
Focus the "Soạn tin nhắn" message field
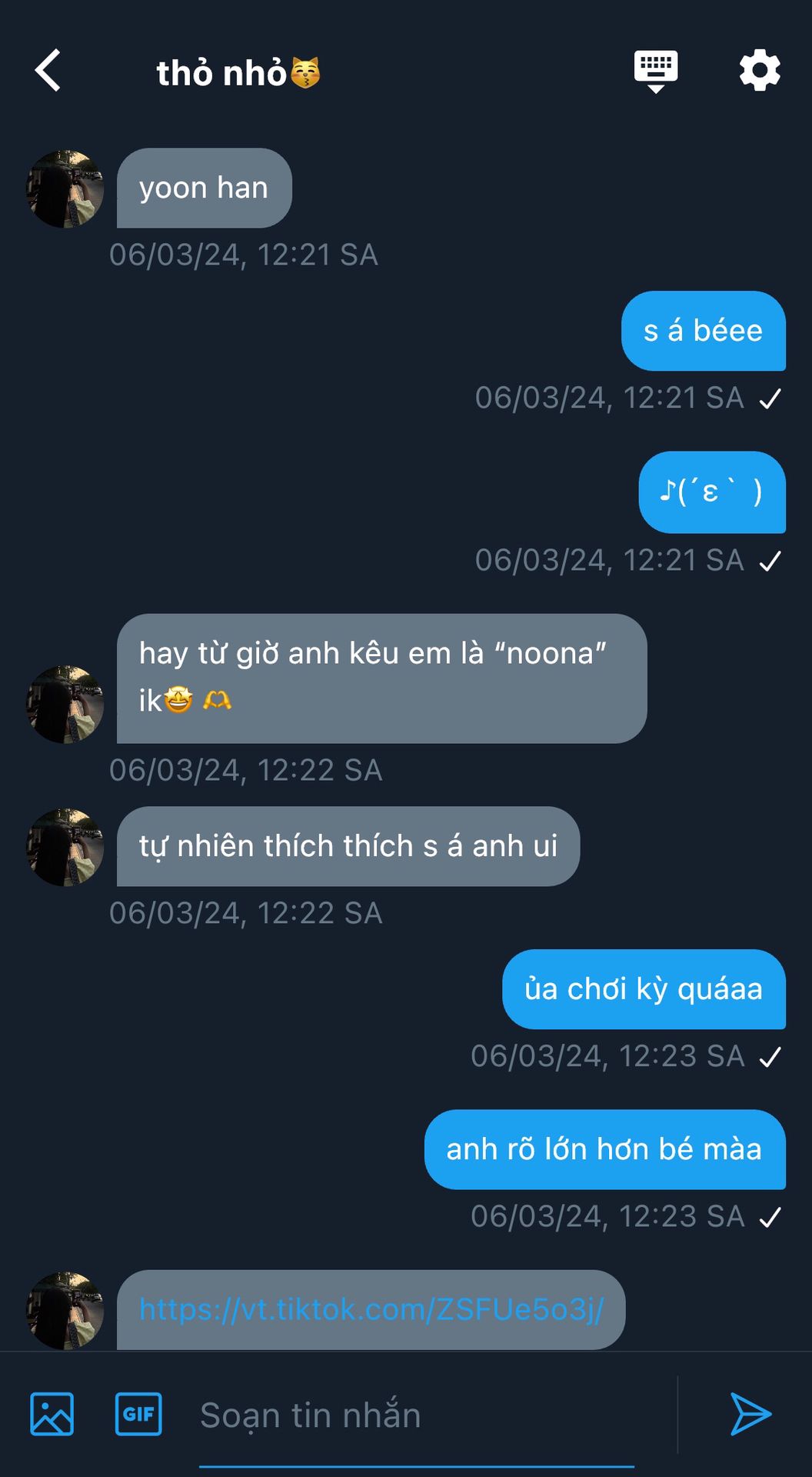click(x=415, y=1415)
